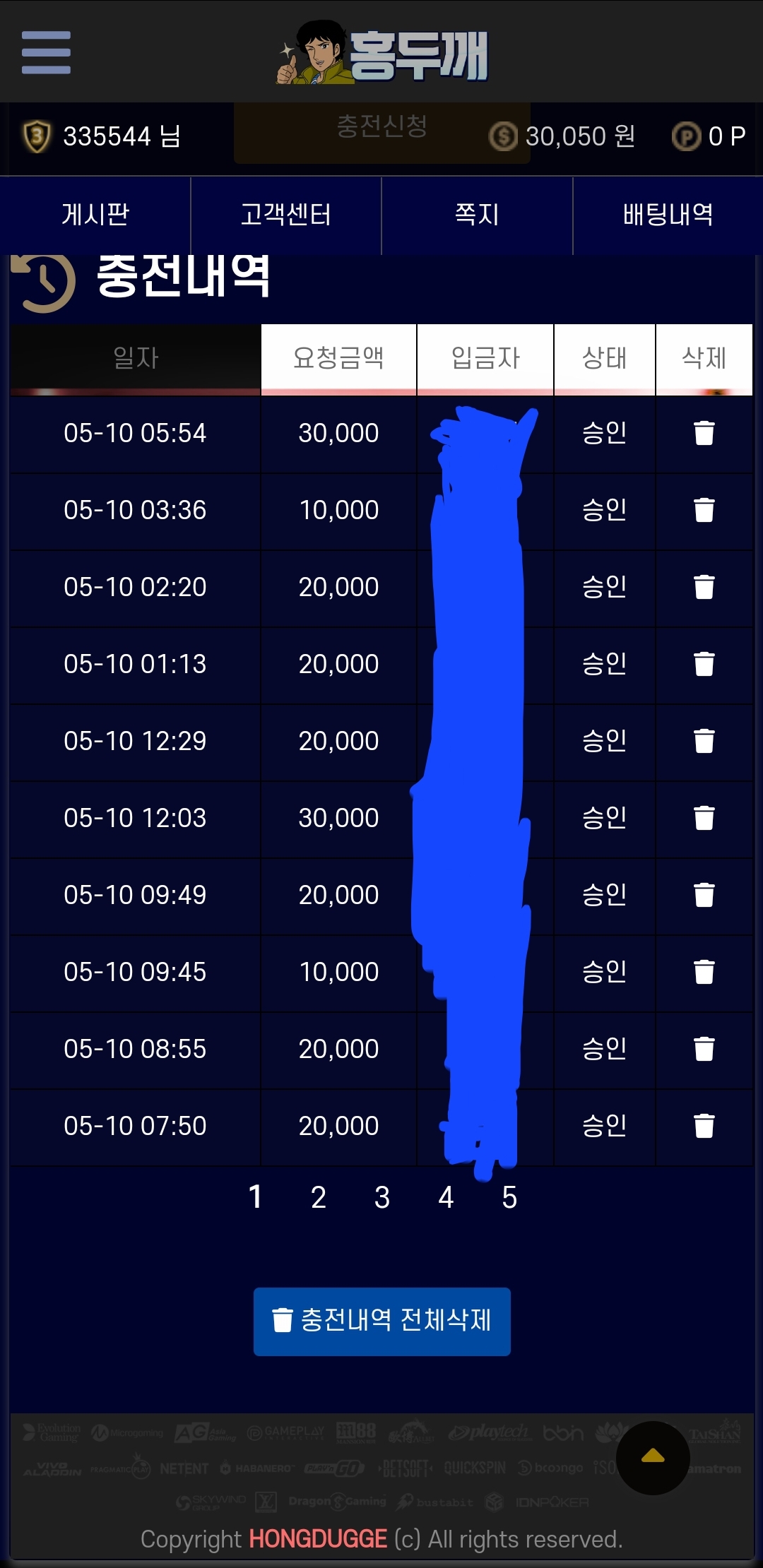The height and width of the screenshot is (1568, 763).
Task: Go to 고객센터 customer center
Action: (x=286, y=215)
